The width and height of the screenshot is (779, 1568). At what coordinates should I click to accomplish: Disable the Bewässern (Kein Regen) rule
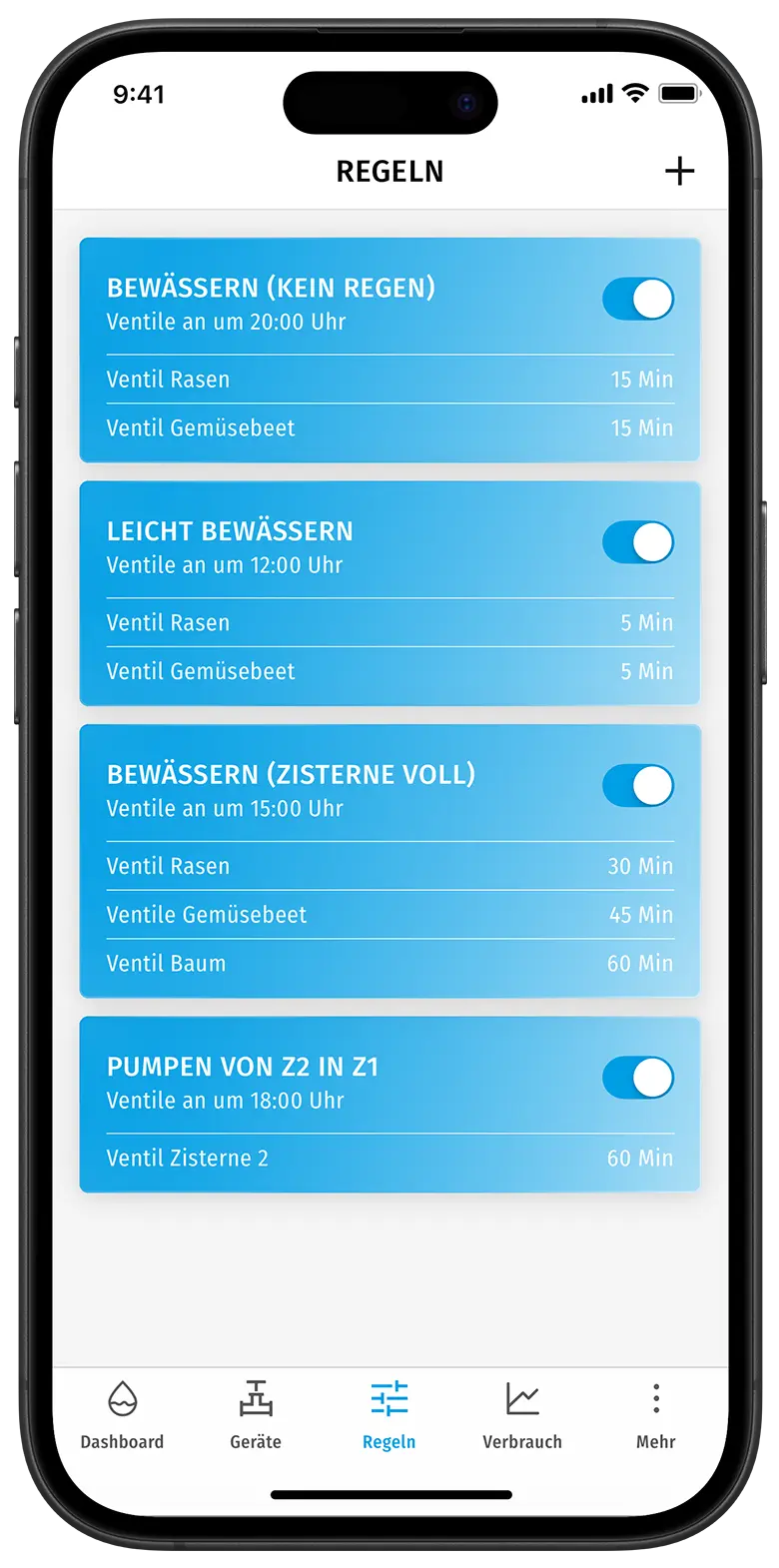click(x=638, y=299)
